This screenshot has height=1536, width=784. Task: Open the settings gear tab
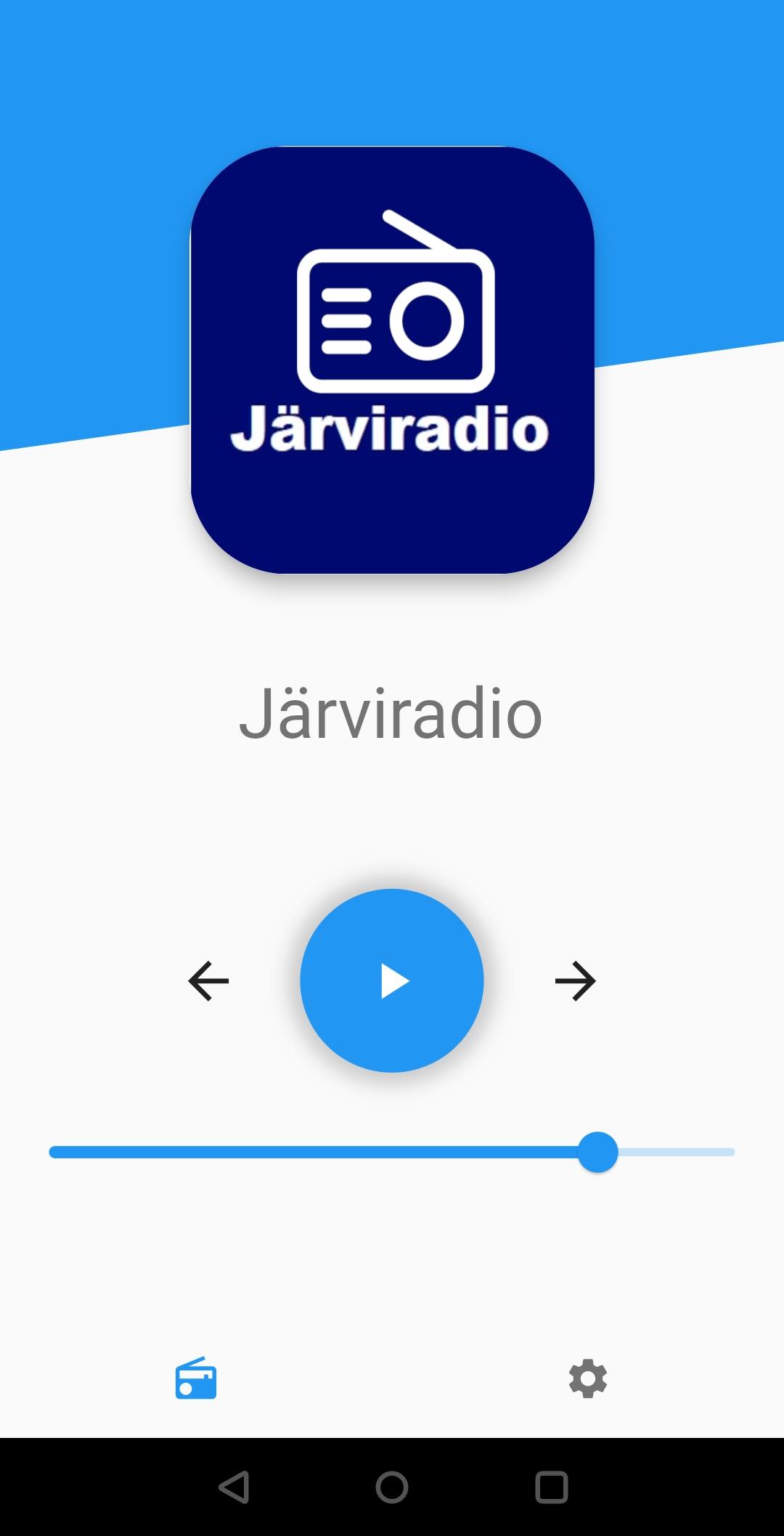click(x=587, y=1378)
